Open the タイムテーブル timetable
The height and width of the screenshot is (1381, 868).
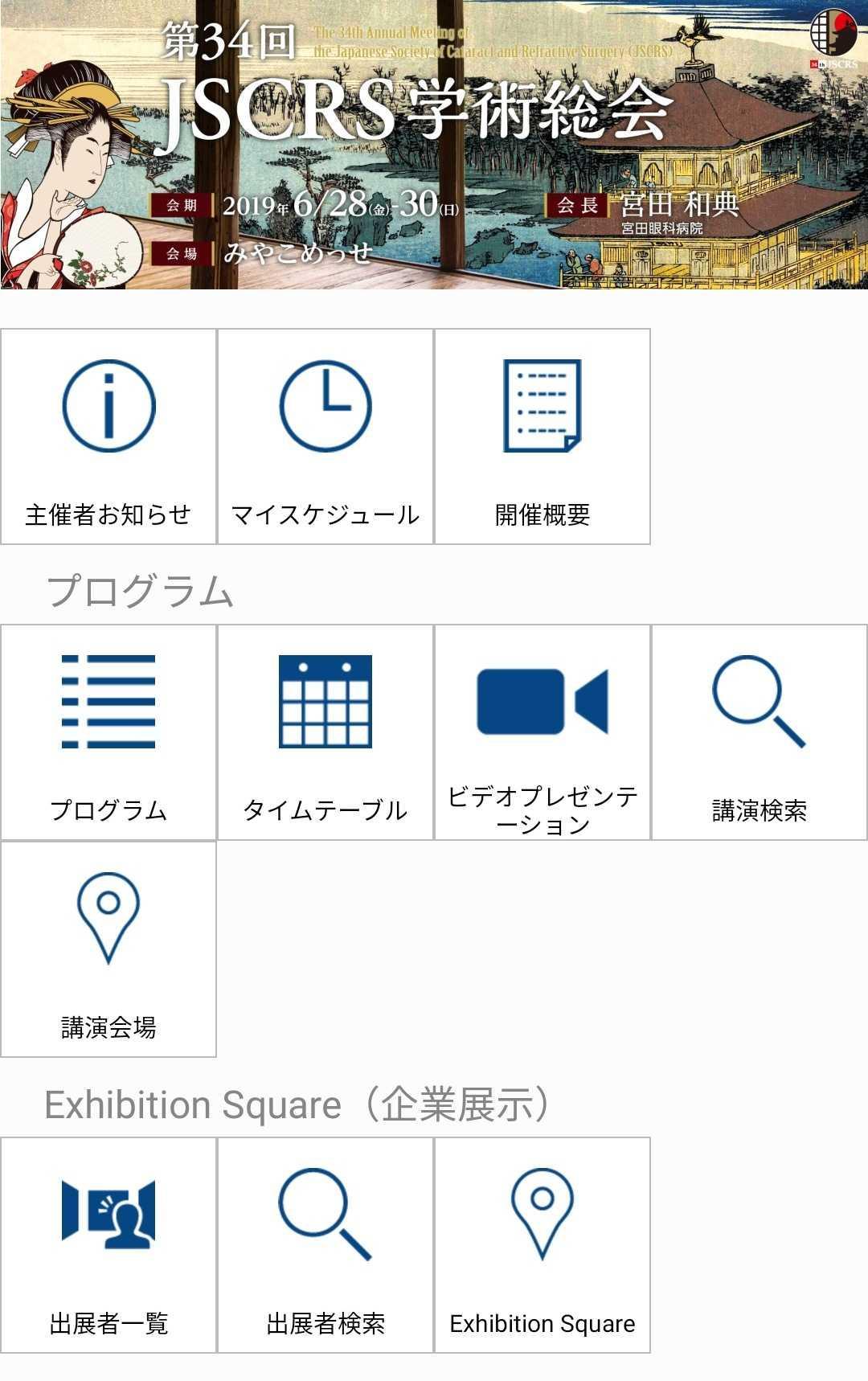[x=325, y=732]
